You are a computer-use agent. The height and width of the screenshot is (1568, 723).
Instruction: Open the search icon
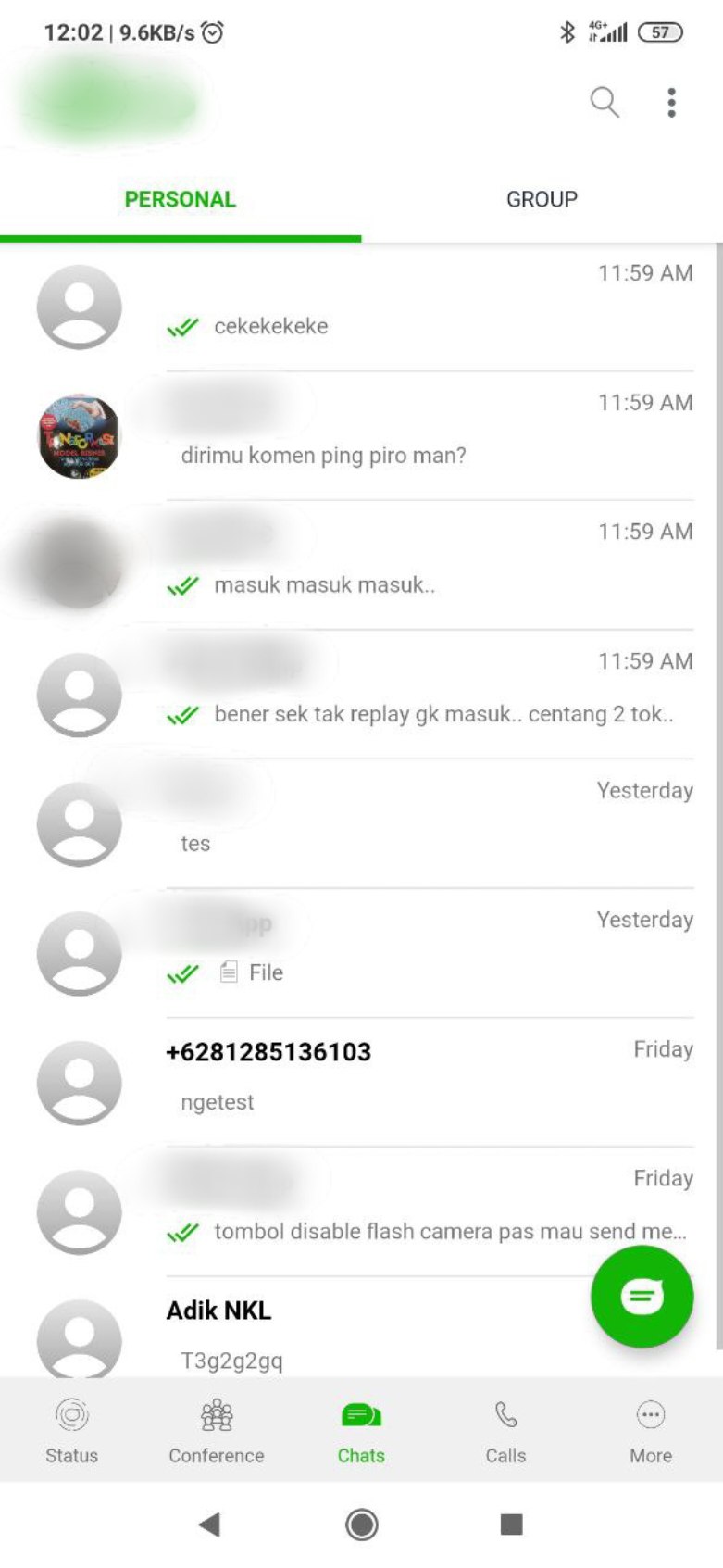point(604,102)
